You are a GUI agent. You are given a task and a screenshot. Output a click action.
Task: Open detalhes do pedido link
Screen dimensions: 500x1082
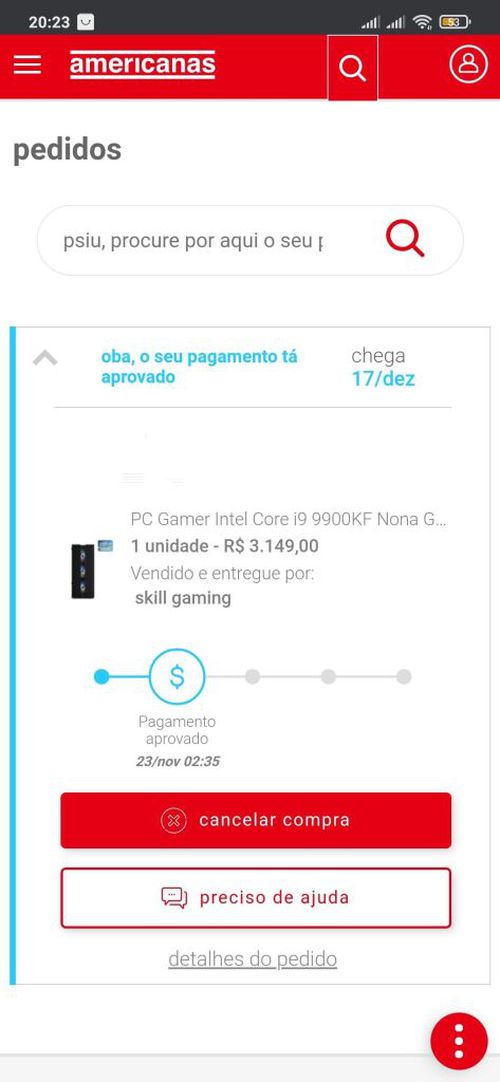point(252,959)
